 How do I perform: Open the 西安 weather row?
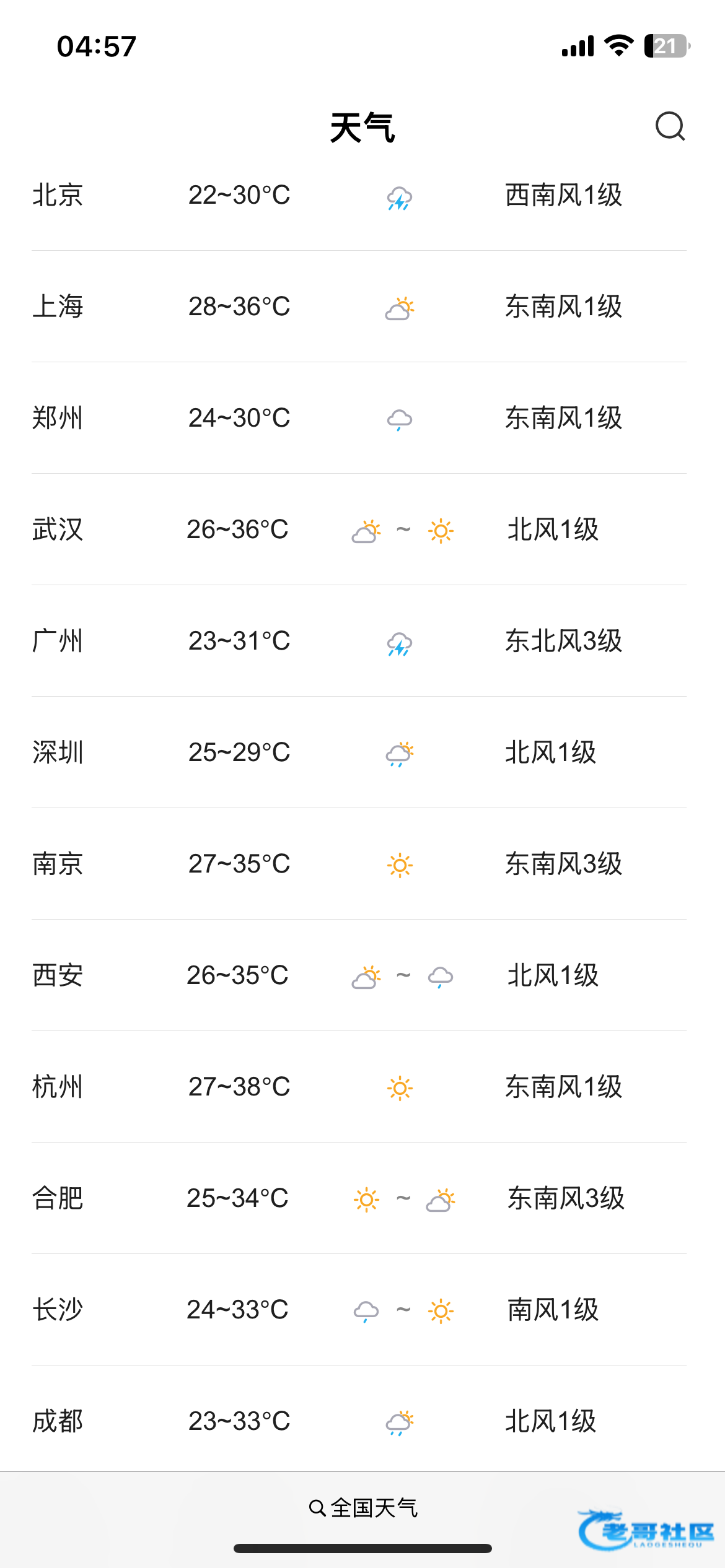tap(362, 975)
